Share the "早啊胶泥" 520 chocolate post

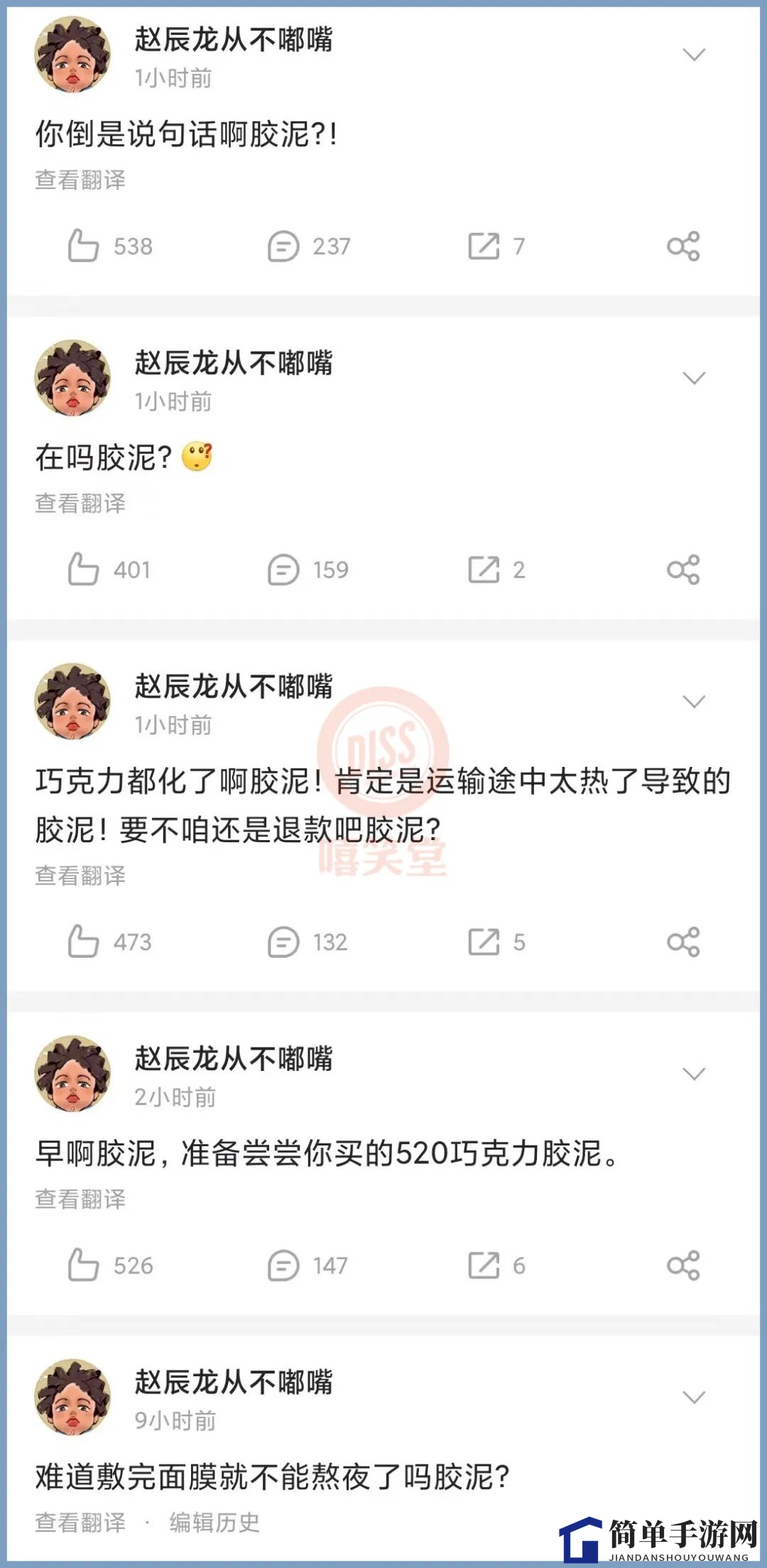pyautogui.click(x=683, y=1265)
